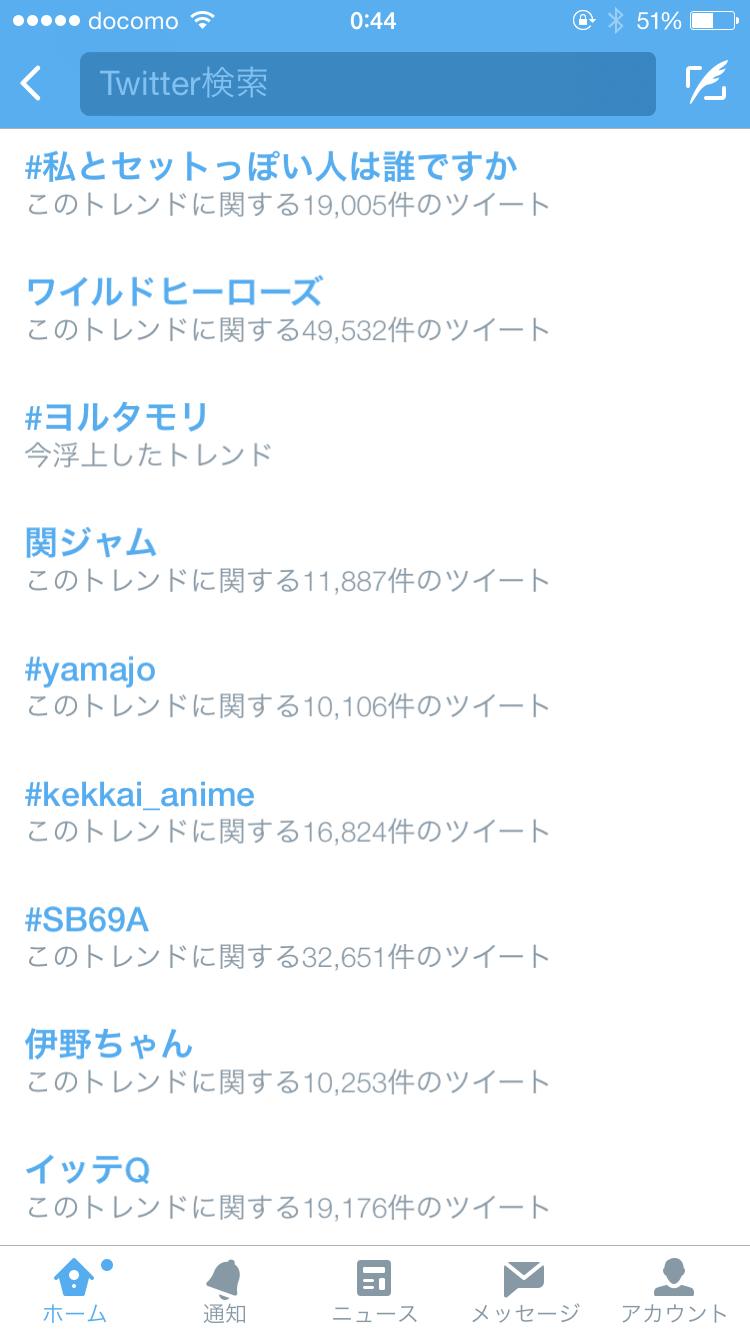This screenshot has height=1334, width=750.
Task: Open the 通知 notifications tab
Action: 225,1291
